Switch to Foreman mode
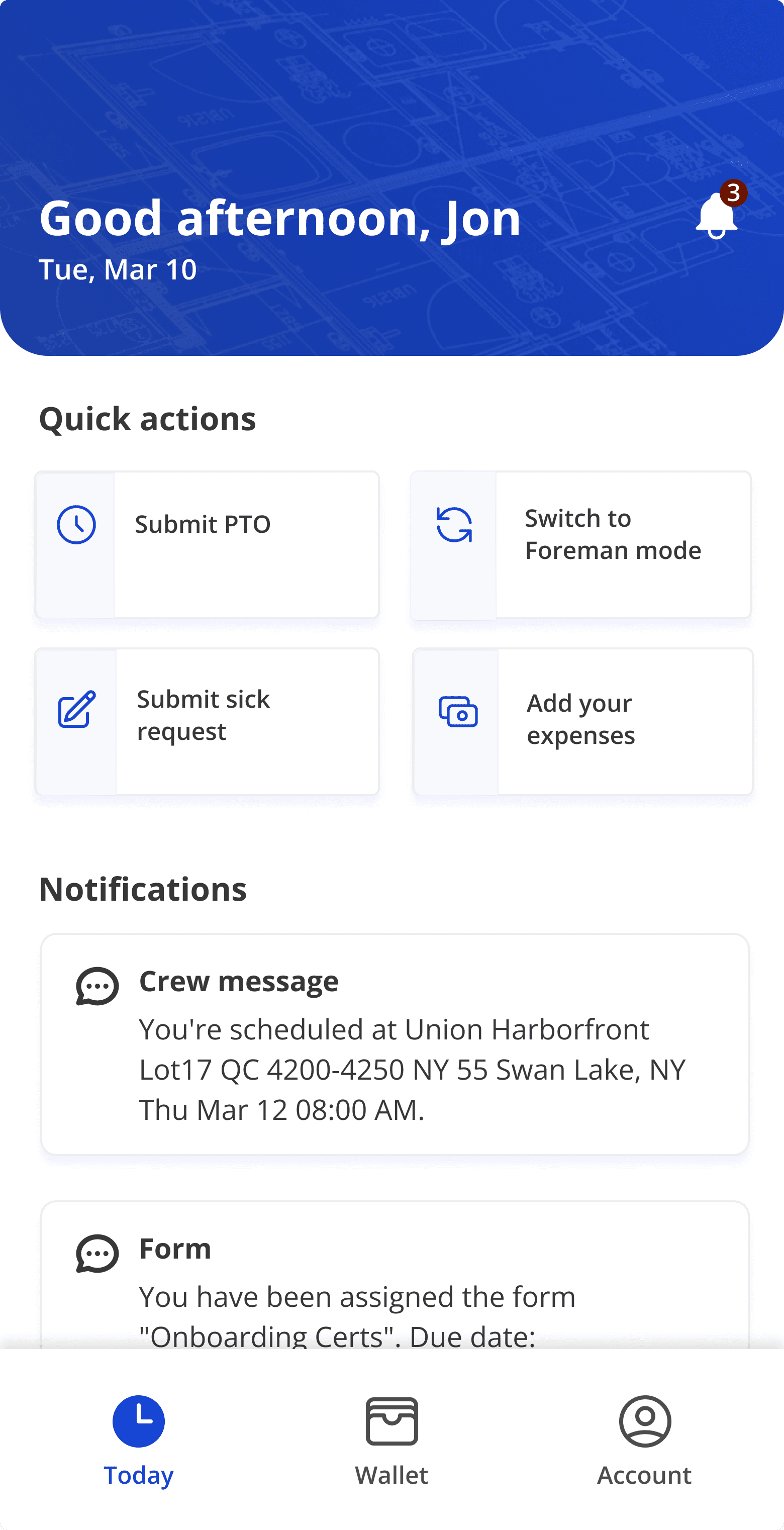Image resolution: width=784 pixels, height=1530 pixels. (580, 545)
